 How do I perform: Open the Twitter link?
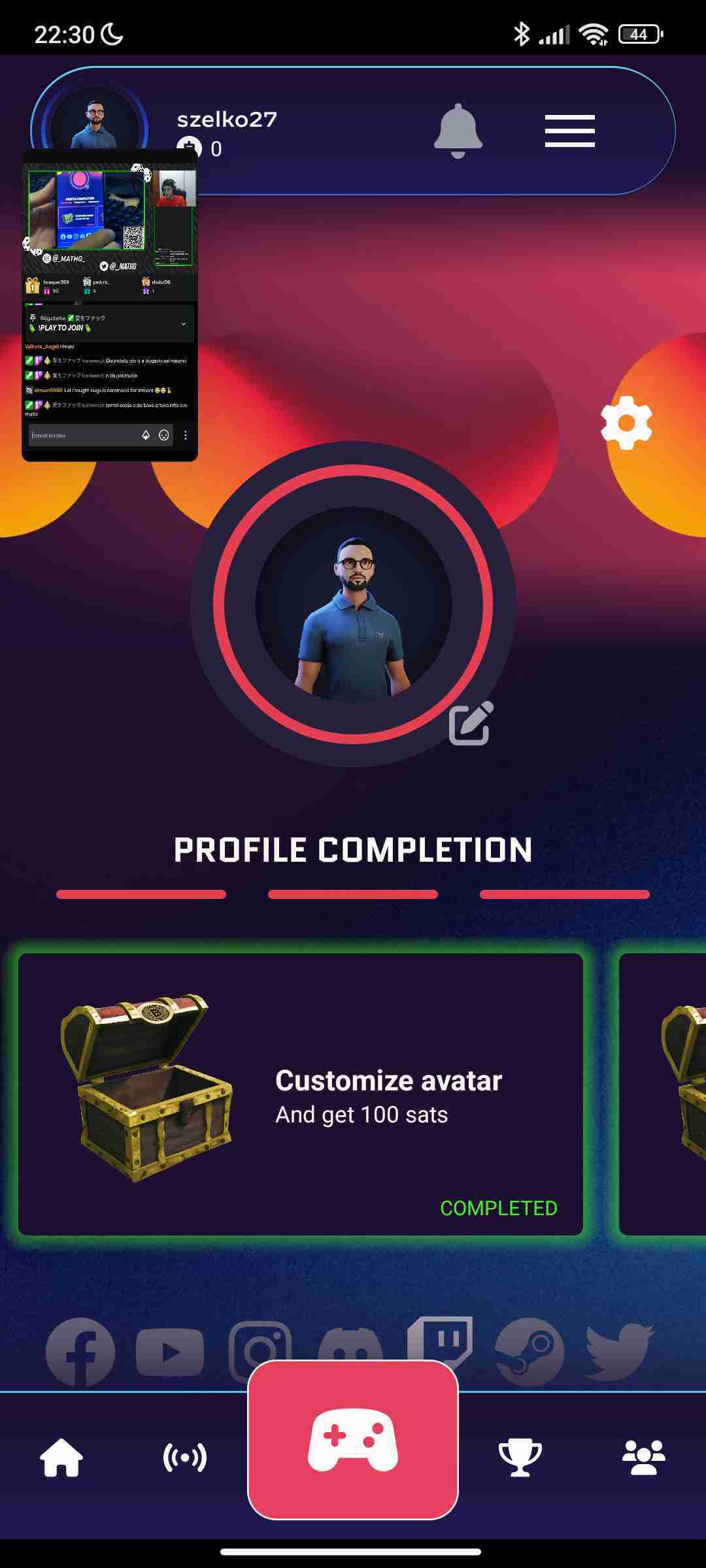619,1351
